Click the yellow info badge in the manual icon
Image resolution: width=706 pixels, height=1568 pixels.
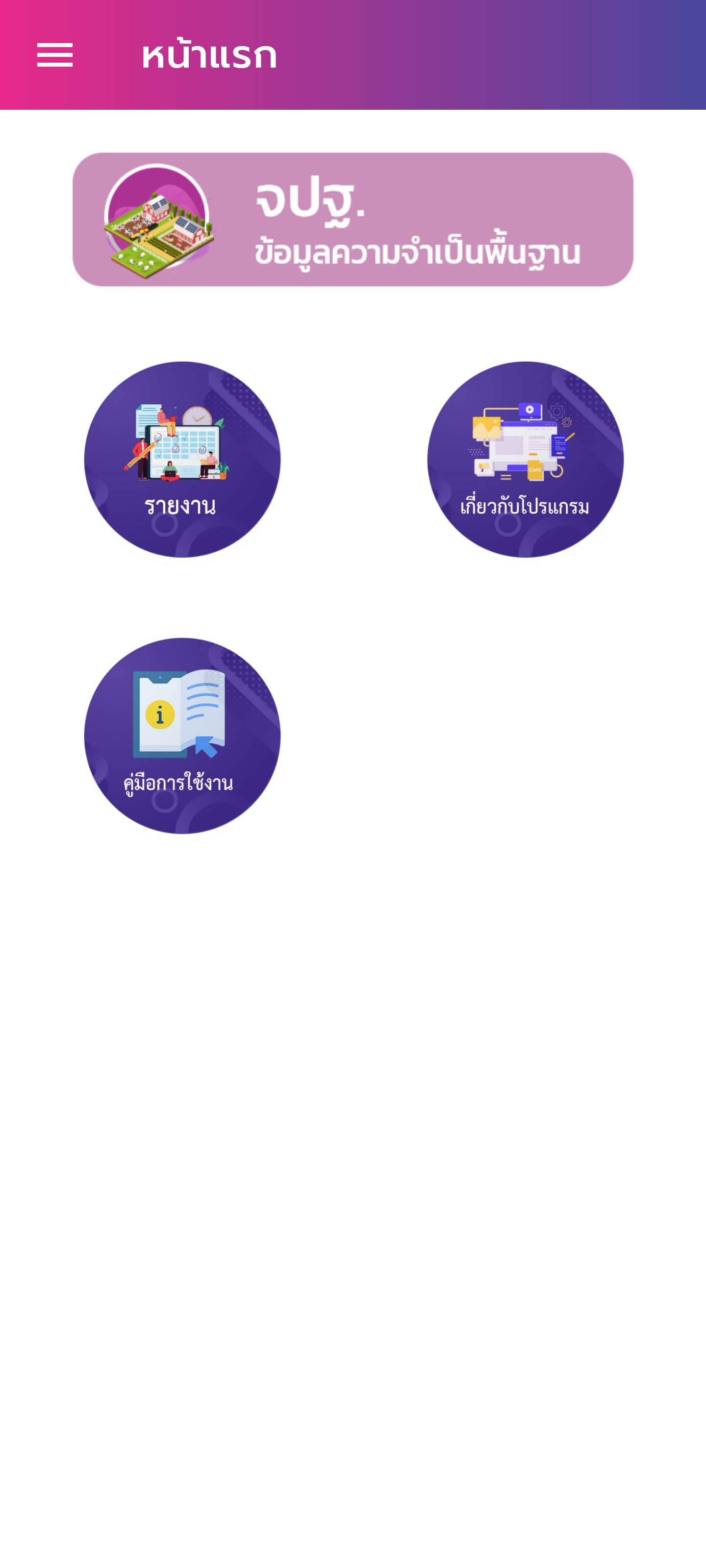160,714
